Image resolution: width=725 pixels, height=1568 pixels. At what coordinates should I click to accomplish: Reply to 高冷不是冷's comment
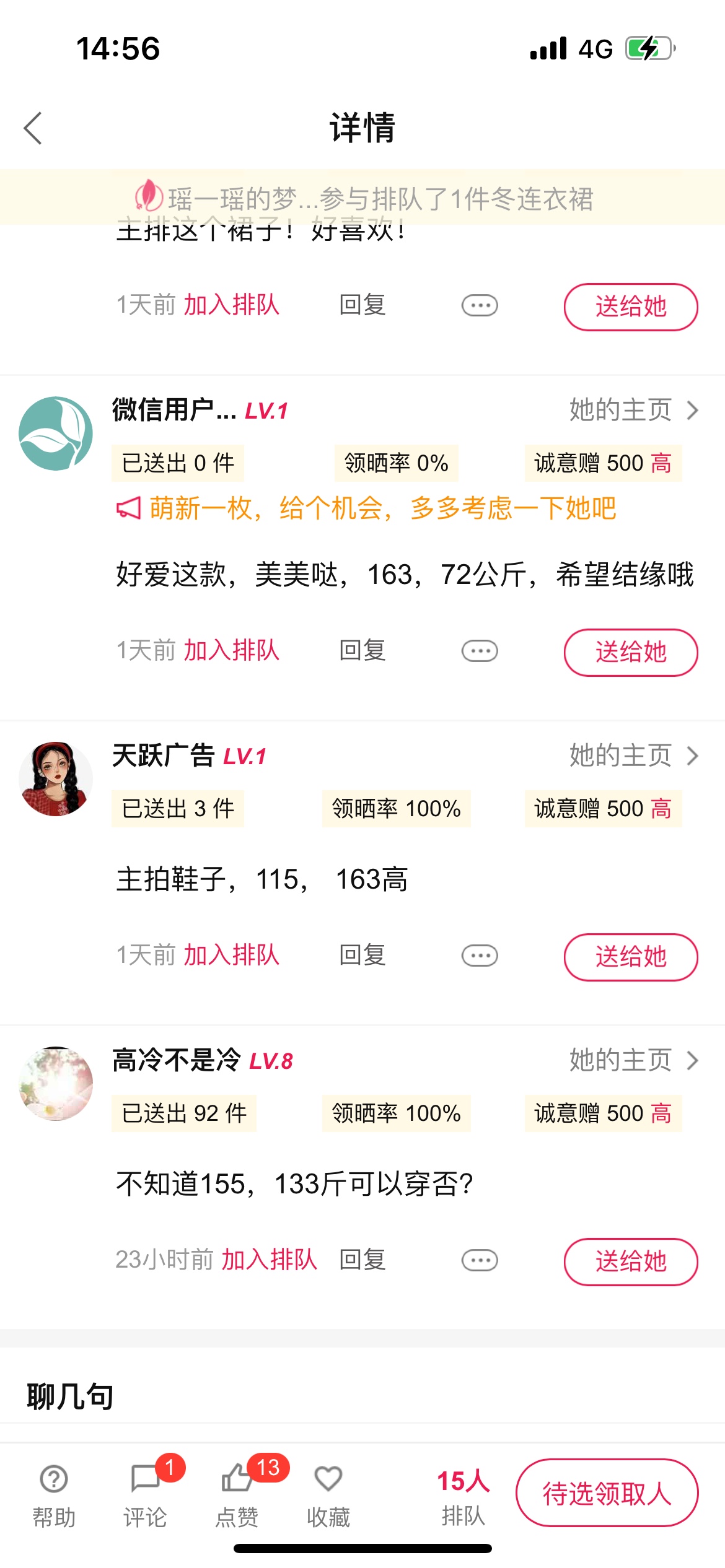point(362,1260)
